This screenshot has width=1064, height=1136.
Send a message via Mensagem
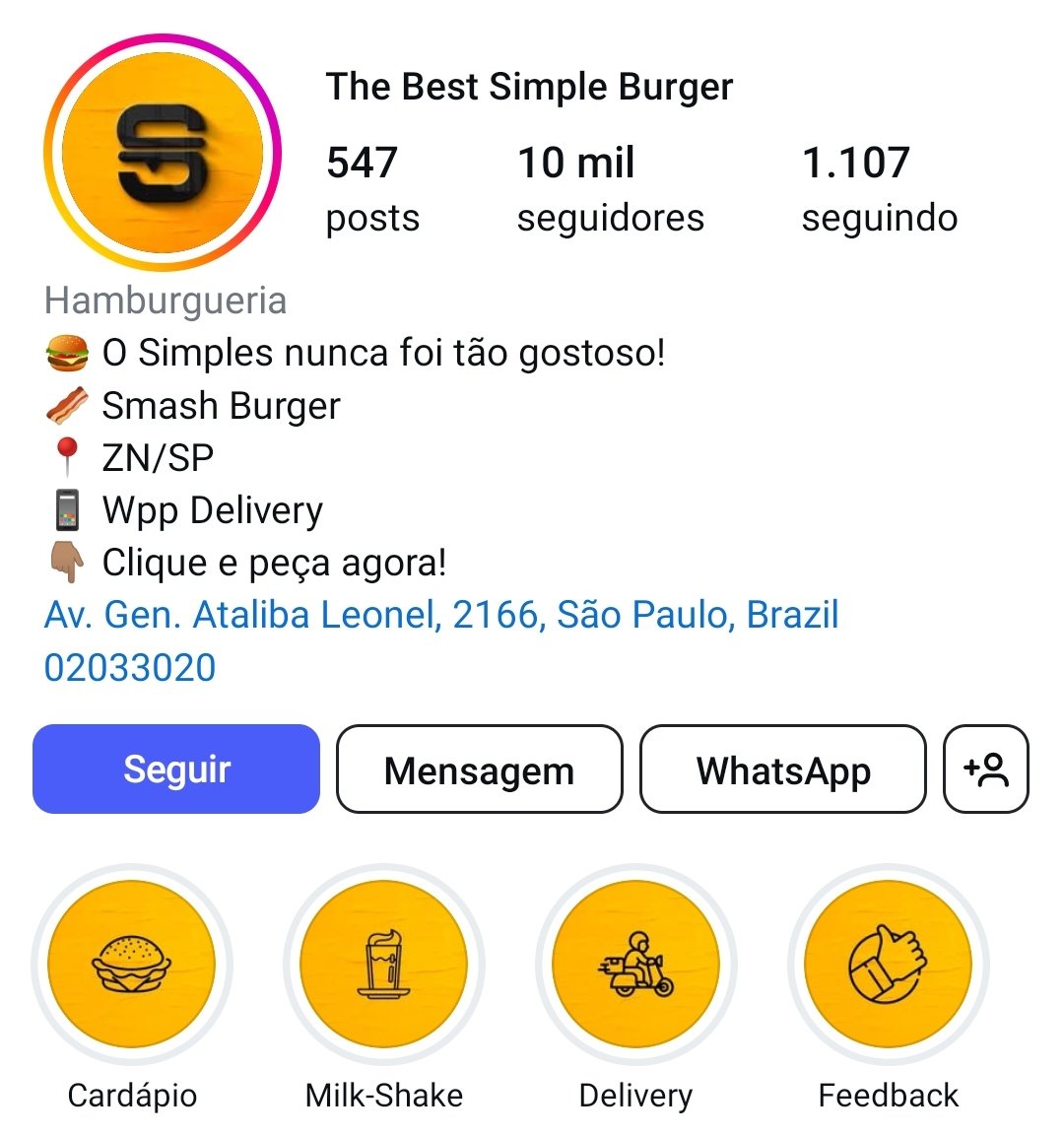[479, 769]
